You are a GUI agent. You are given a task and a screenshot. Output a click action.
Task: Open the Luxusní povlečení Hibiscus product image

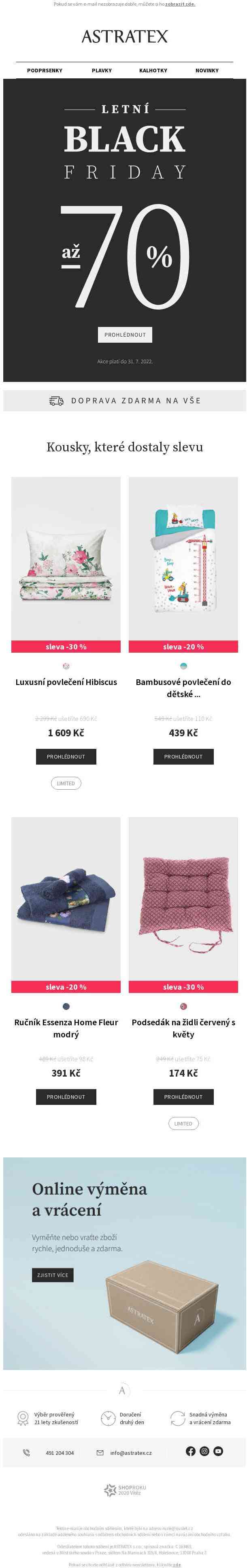tap(66, 558)
